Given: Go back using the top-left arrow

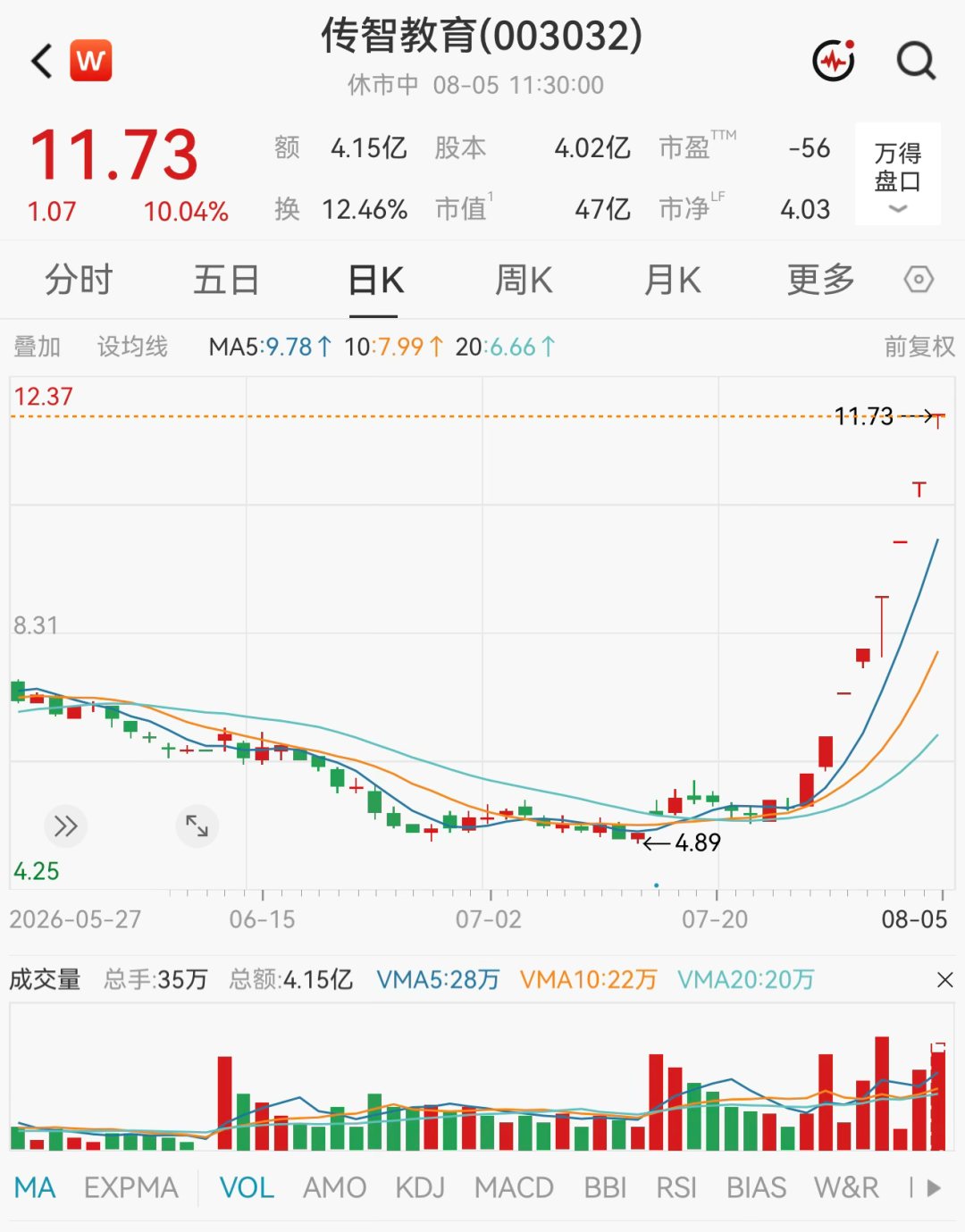Looking at the screenshot, I should [42, 61].
